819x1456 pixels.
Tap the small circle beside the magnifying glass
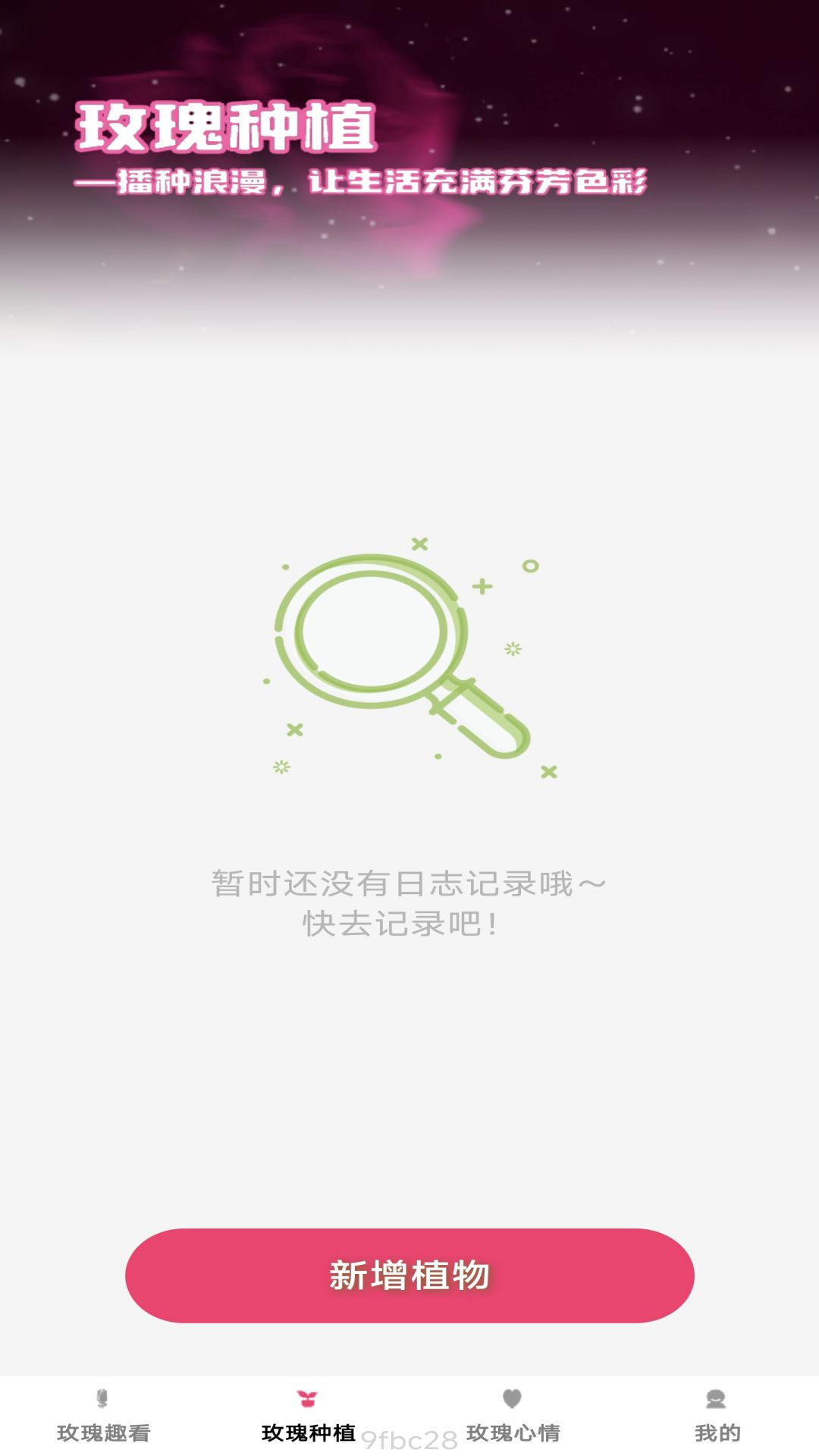(529, 565)
